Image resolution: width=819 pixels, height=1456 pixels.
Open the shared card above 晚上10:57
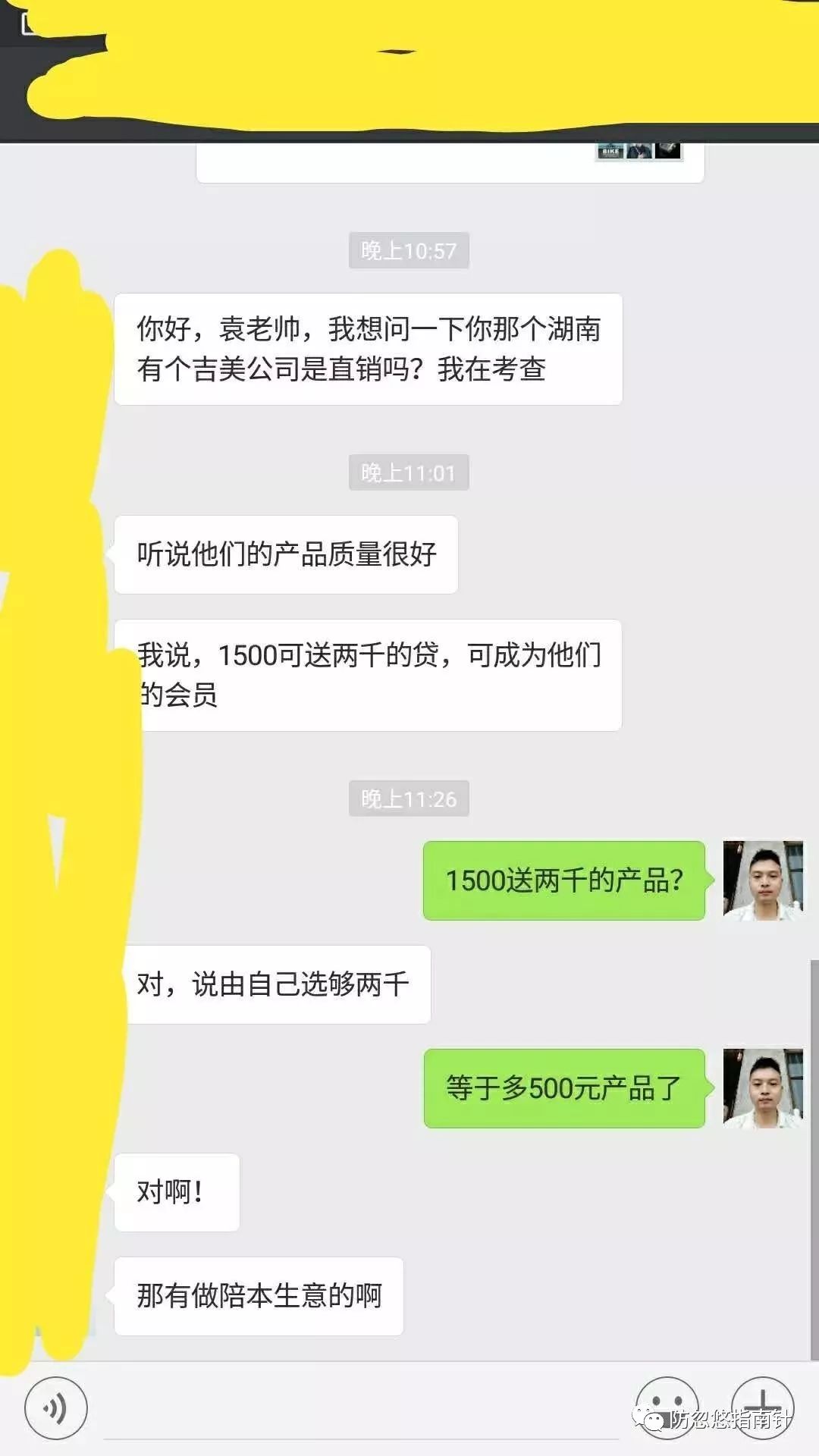click(450, 162)
